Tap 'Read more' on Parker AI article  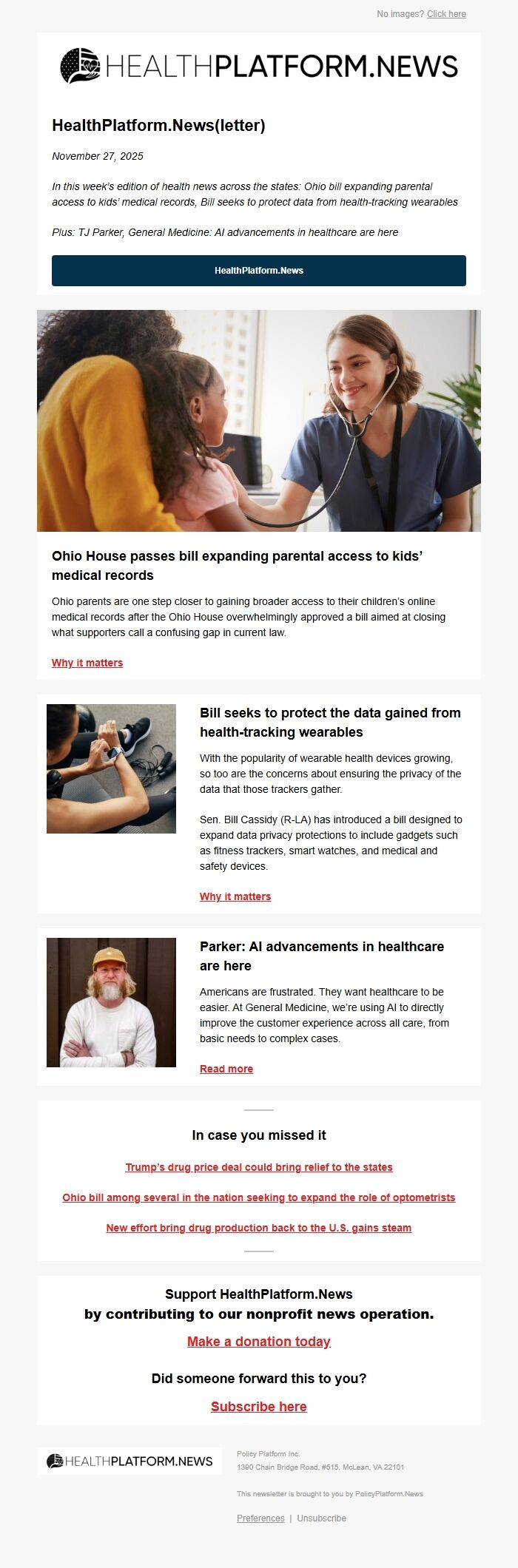click(226, 1069)
